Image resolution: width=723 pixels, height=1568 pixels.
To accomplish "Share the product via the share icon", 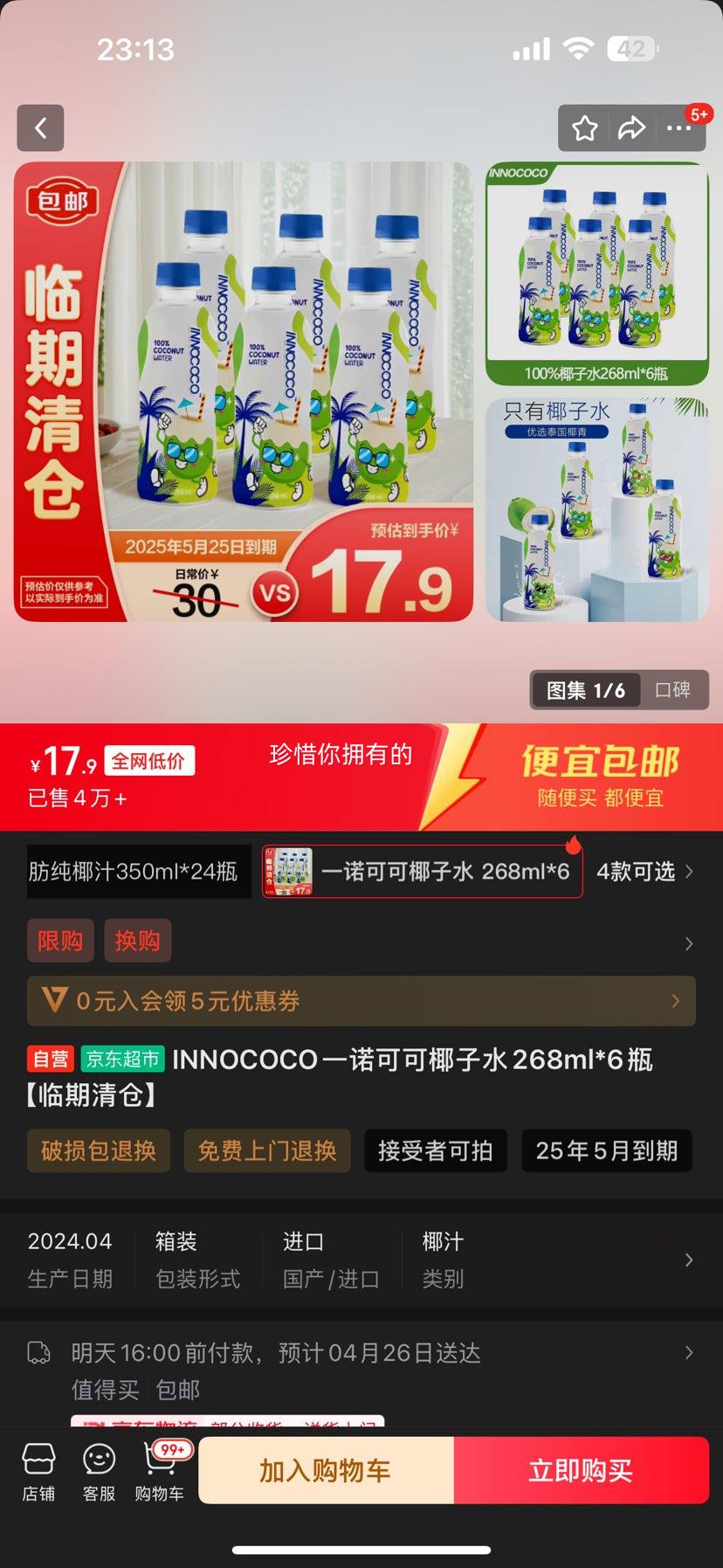I will (x=630, y=128).
